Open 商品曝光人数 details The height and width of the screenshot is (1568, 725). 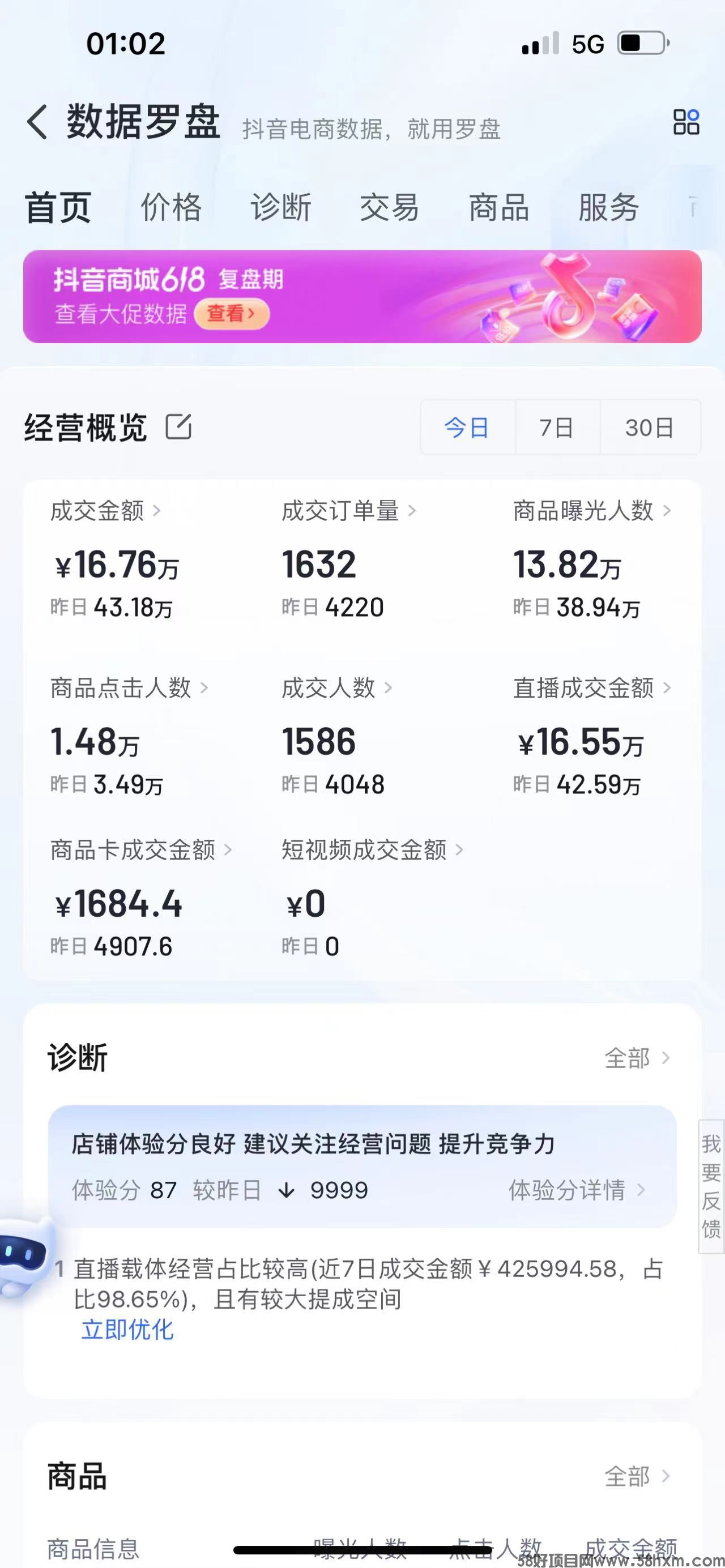click(x=591, y=511)
